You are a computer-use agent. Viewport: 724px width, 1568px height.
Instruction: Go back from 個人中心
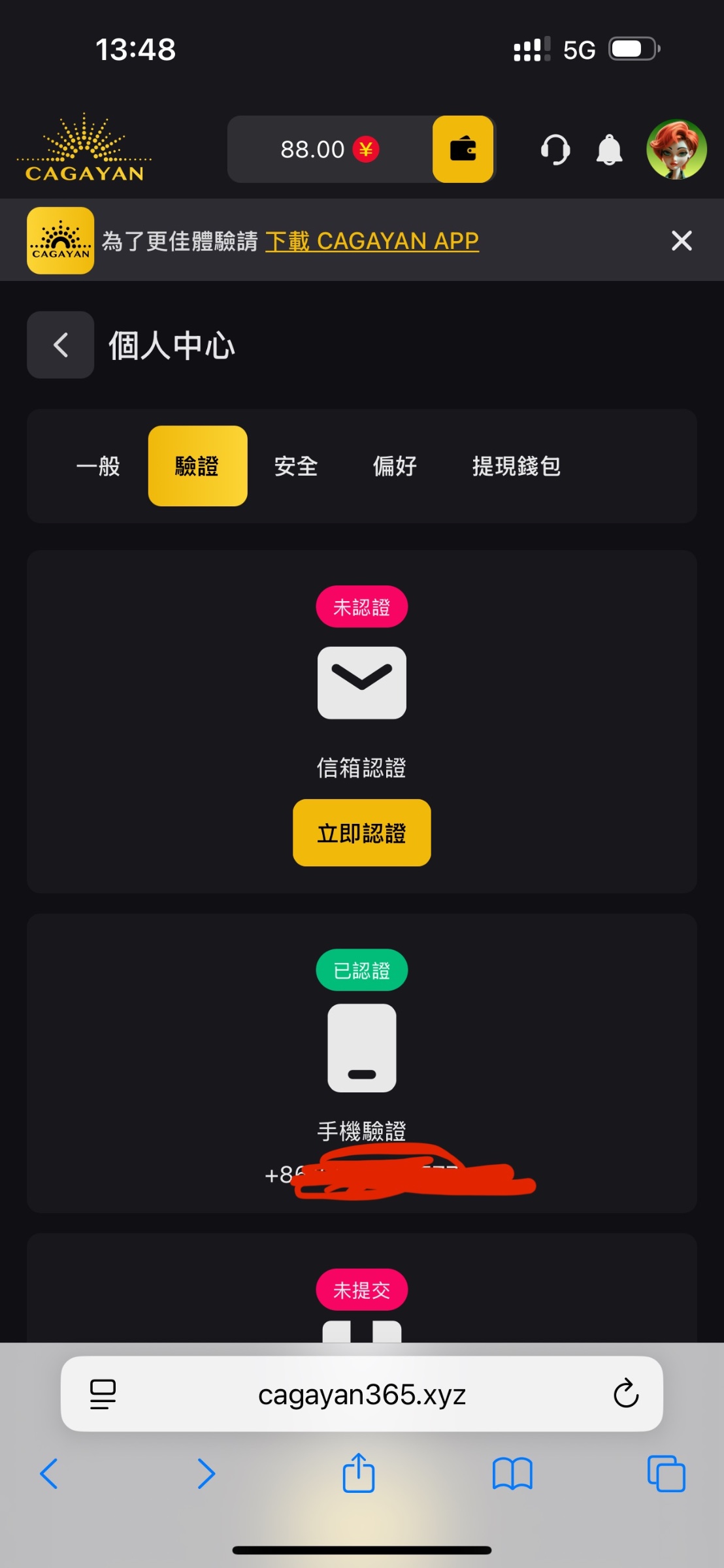(x=61, y=345)
